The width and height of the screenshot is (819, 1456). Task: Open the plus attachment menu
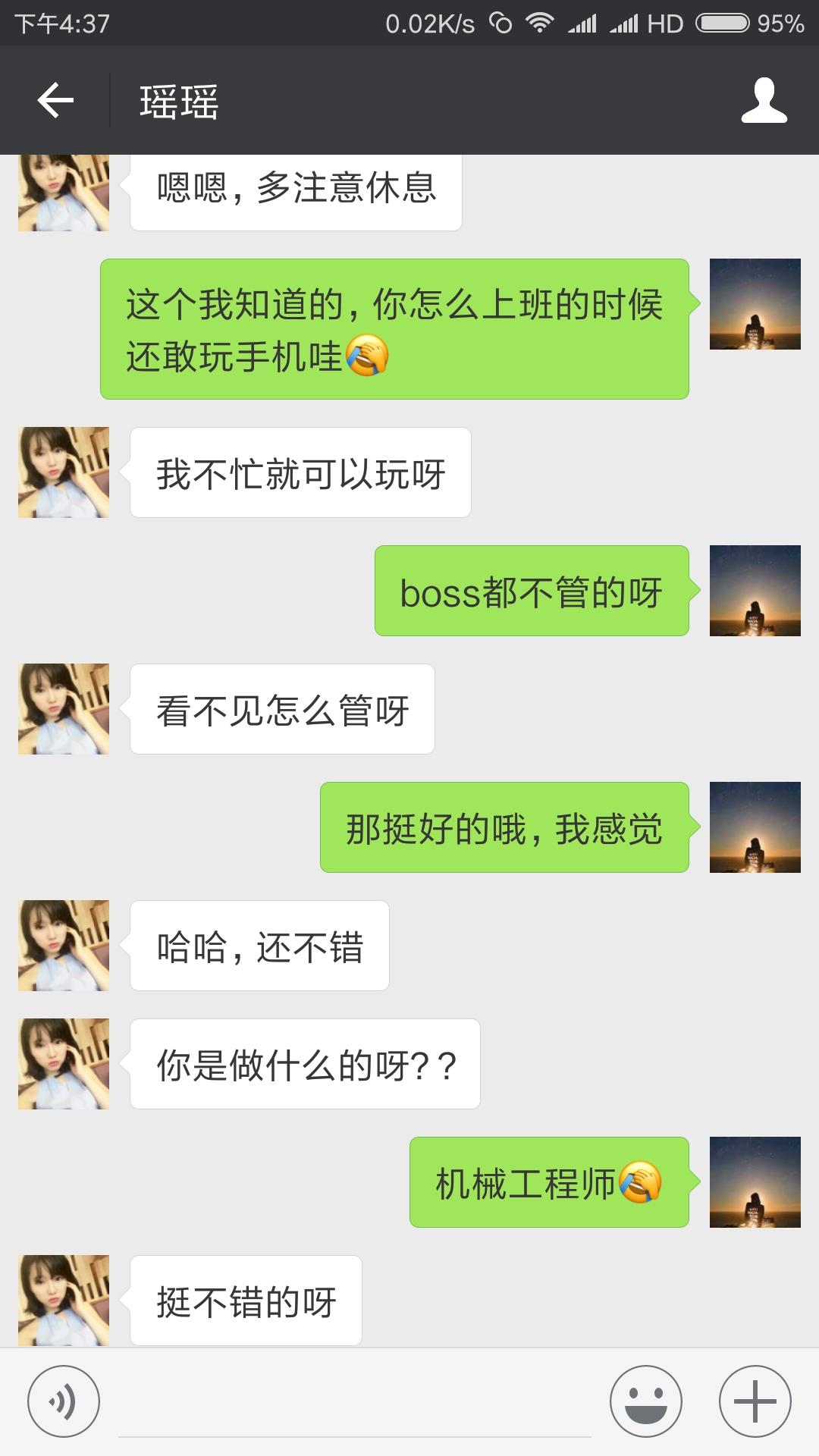click(x=754, y=1401)
